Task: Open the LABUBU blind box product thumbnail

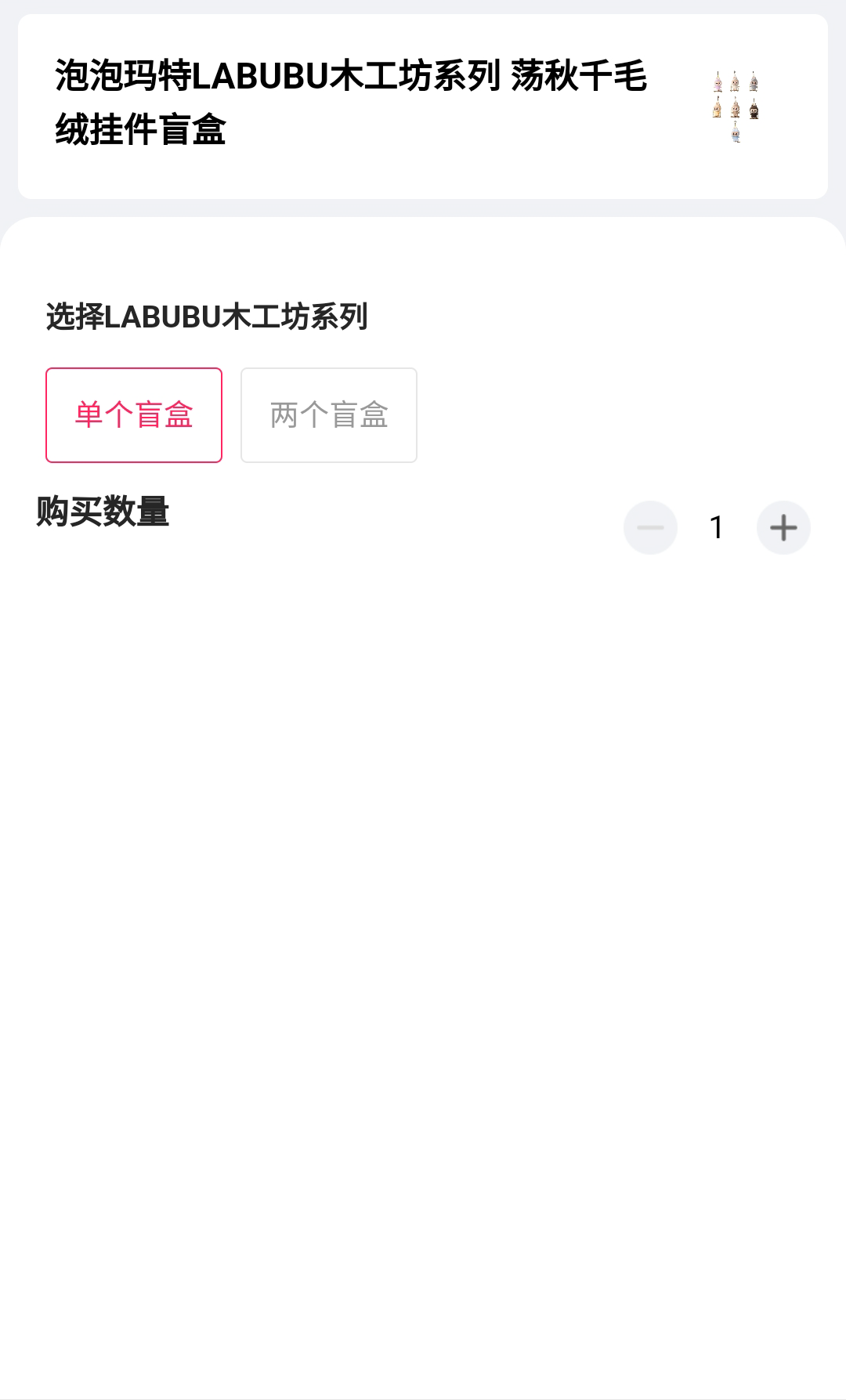Action: 736,106
